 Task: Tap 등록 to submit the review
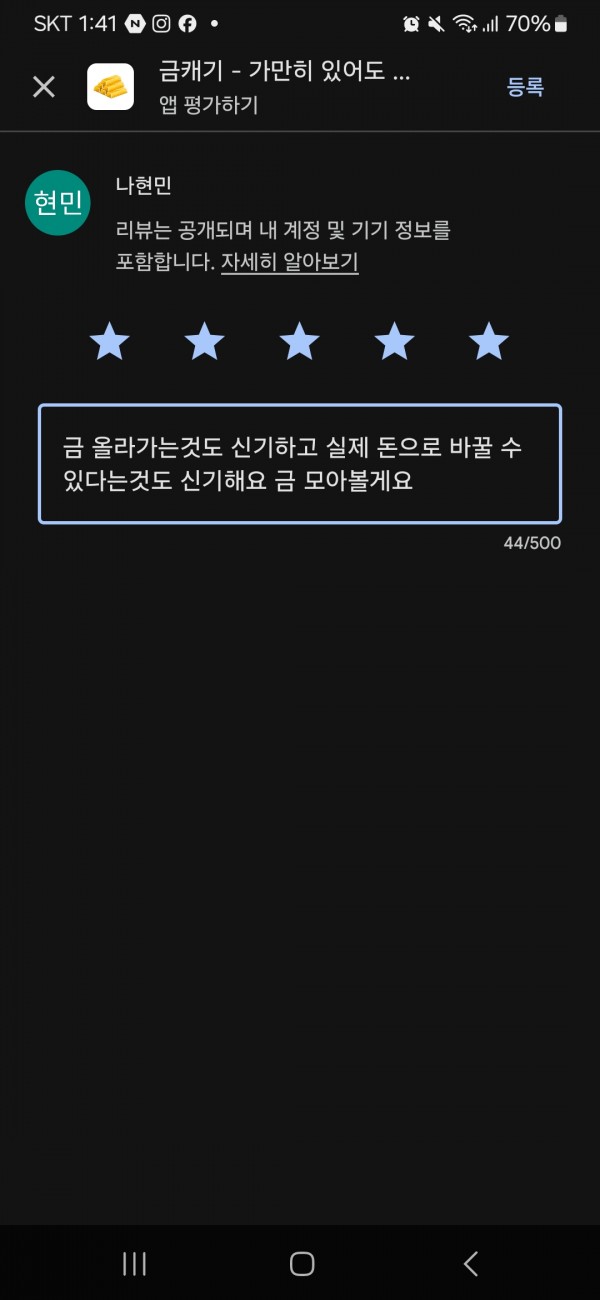[x=525, y=87]
